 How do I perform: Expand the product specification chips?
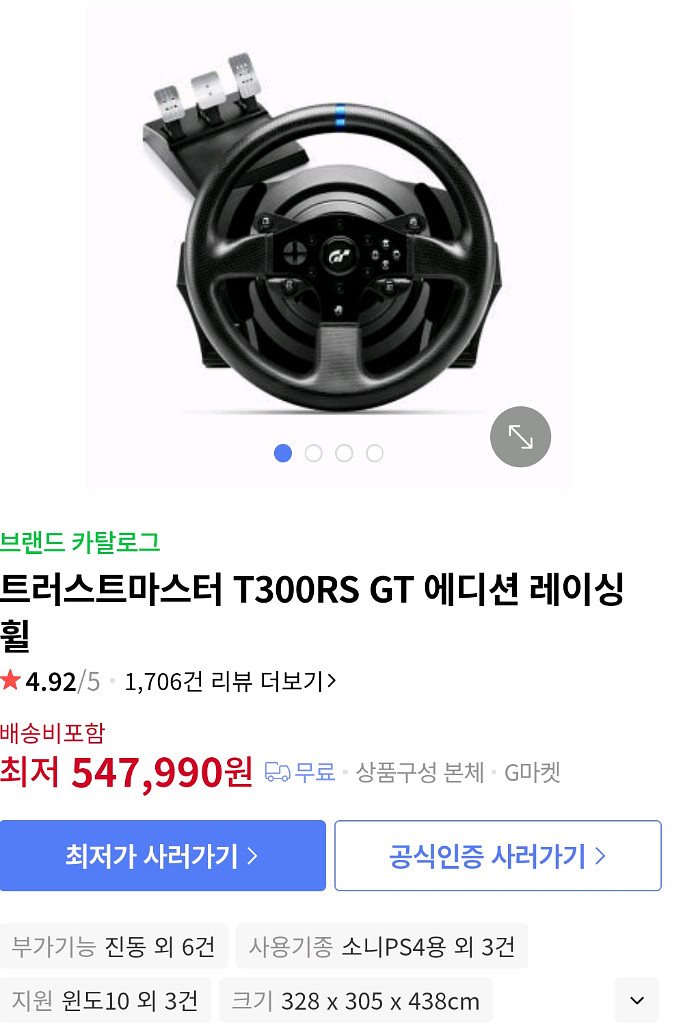pyautogui.click(x=636, y=999)
